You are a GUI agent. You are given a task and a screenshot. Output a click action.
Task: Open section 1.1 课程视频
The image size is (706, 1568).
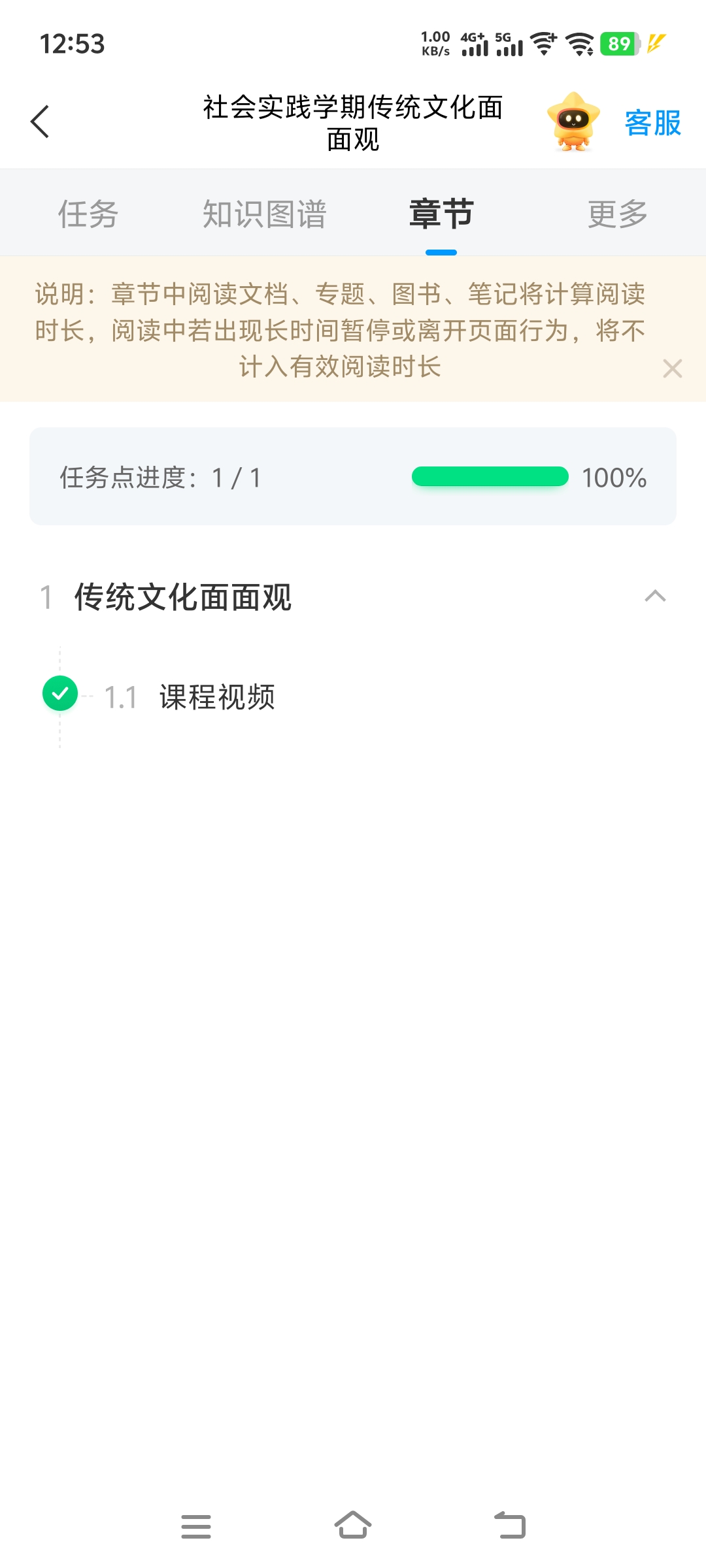(x=217, y=697)
